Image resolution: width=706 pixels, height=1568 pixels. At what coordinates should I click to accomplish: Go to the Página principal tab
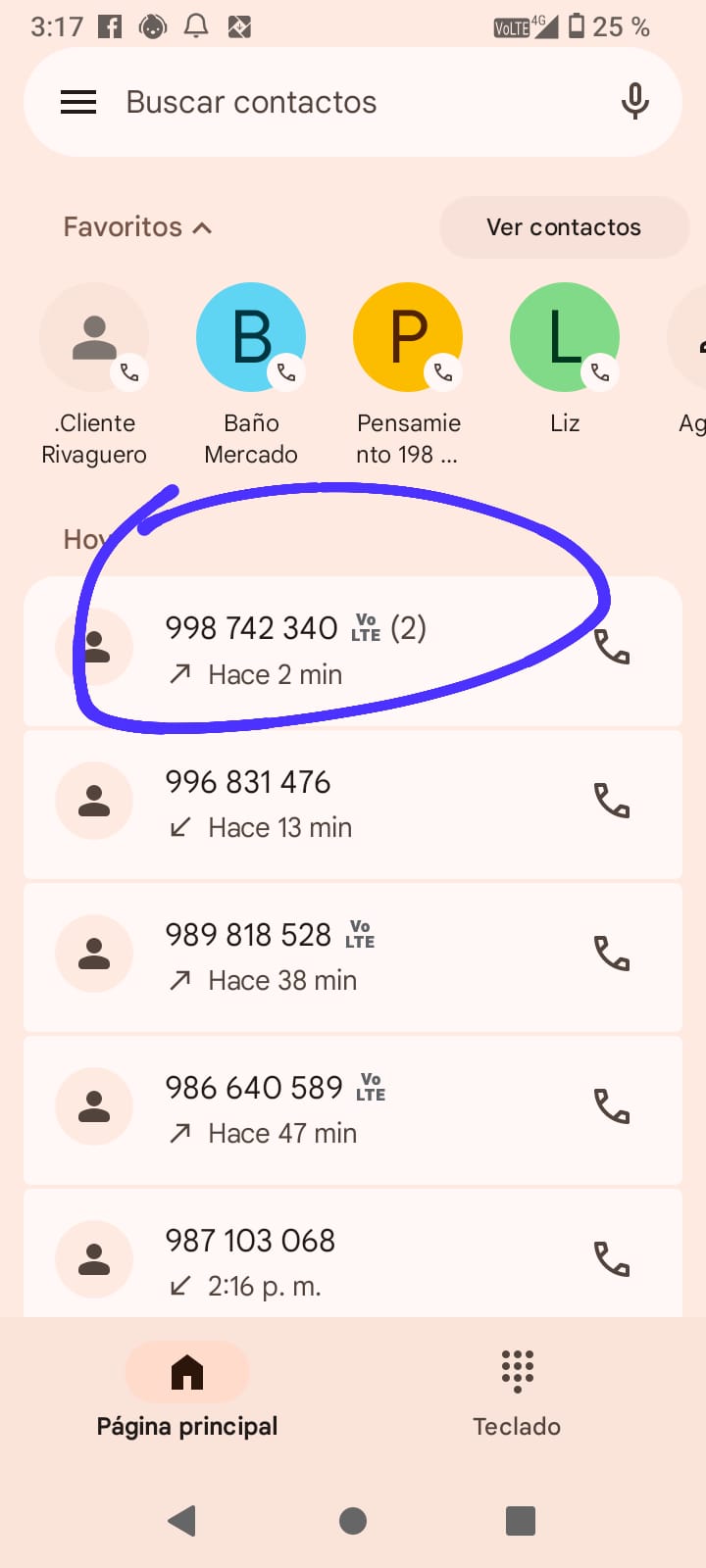click(187, 1392)
